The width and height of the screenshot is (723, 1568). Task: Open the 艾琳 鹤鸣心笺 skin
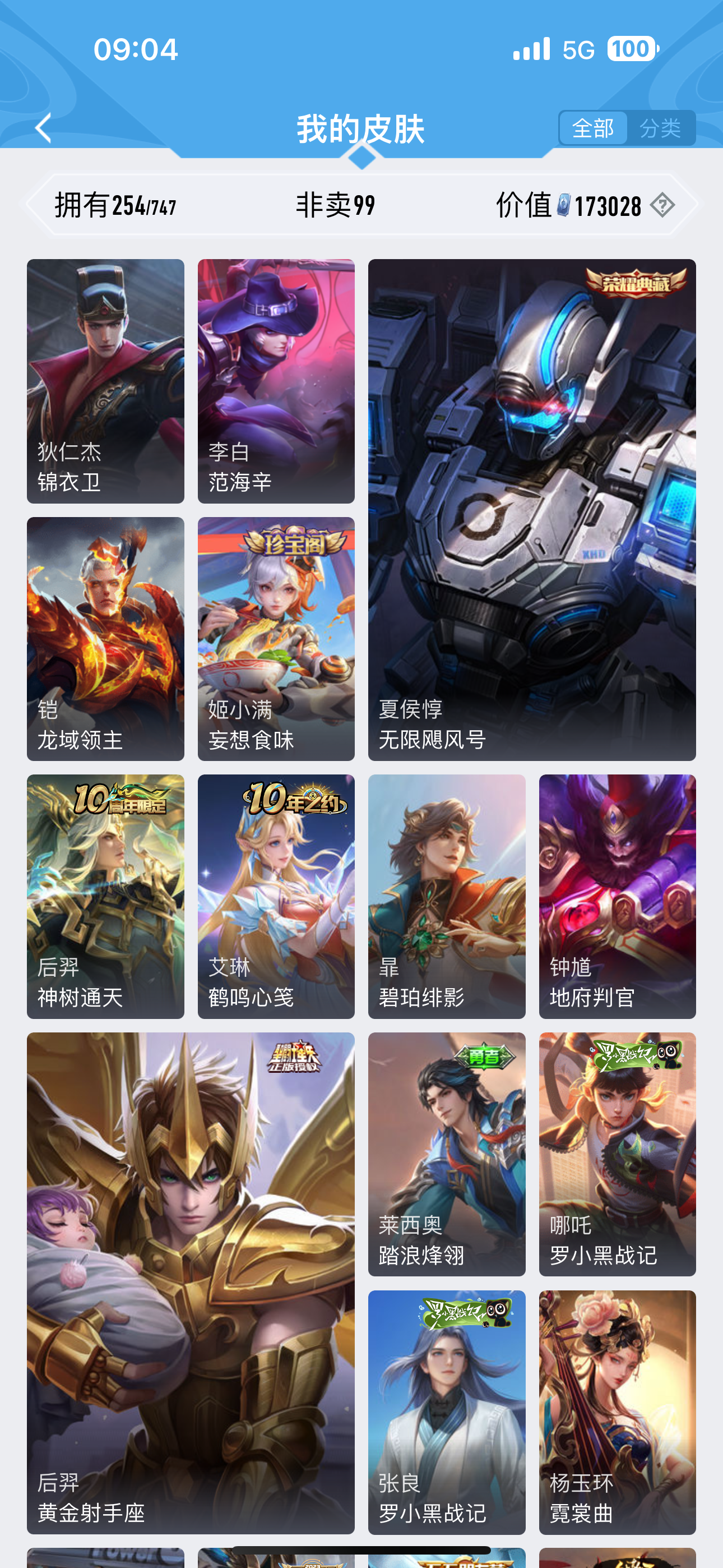[x=276, y=896]
